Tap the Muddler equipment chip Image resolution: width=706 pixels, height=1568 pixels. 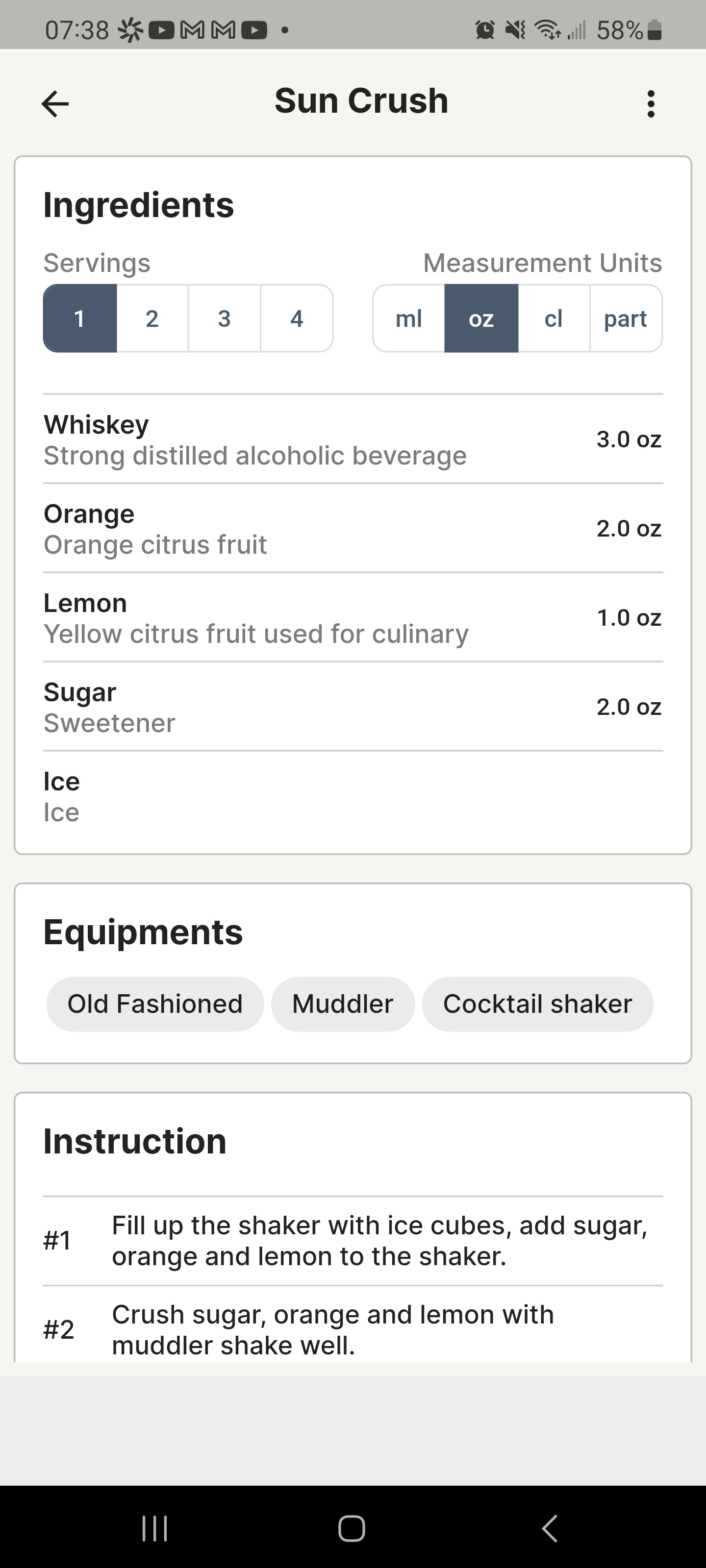[x=343, y=1004]
